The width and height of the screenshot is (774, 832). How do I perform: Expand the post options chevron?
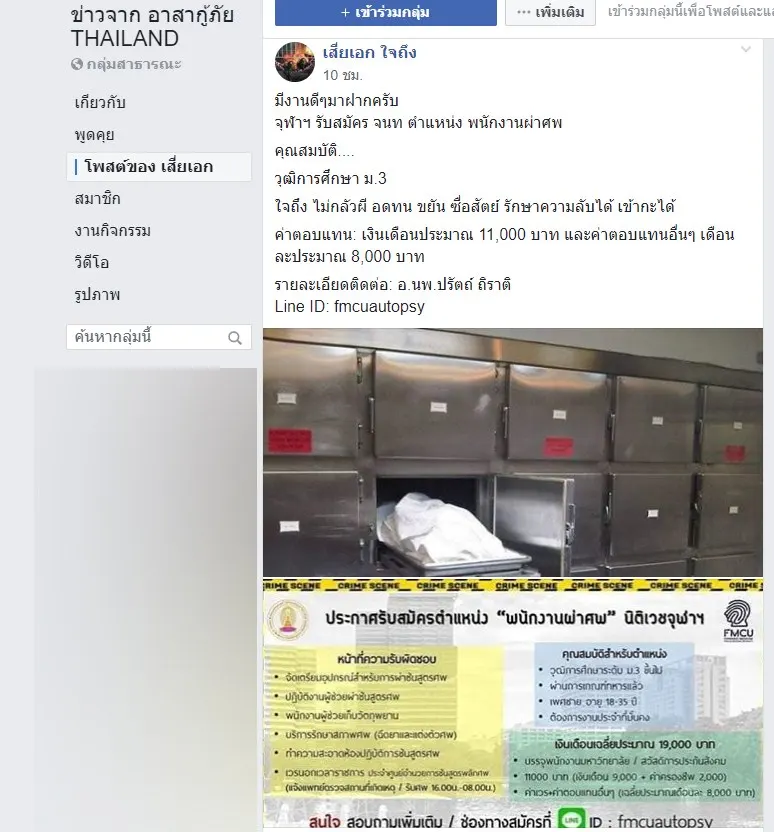745,49
